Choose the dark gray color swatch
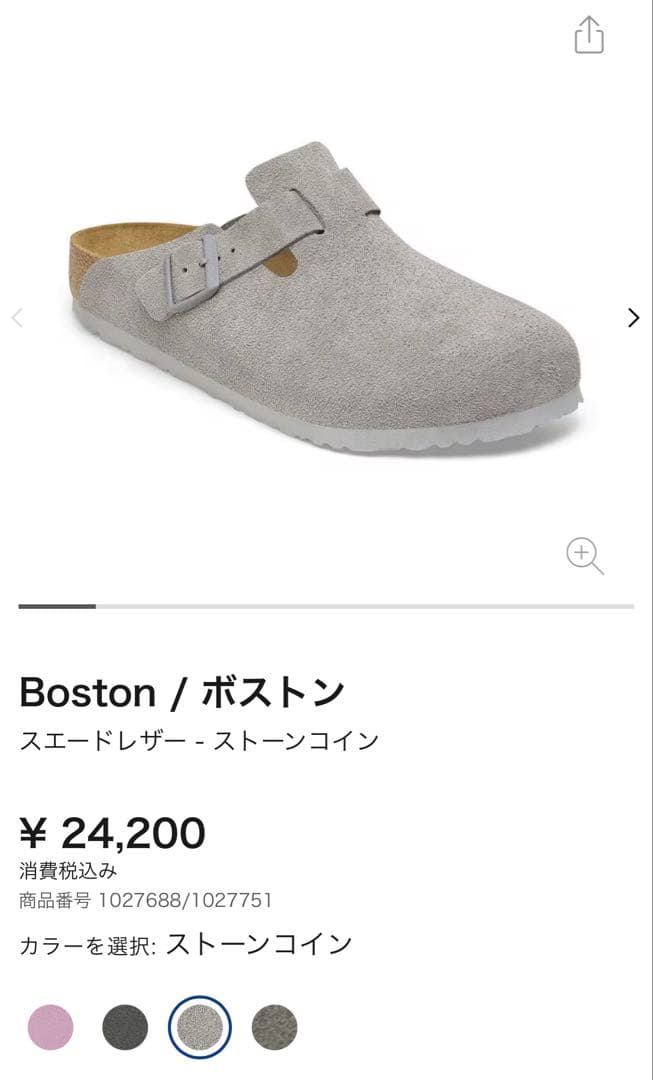 (125, 1027)
